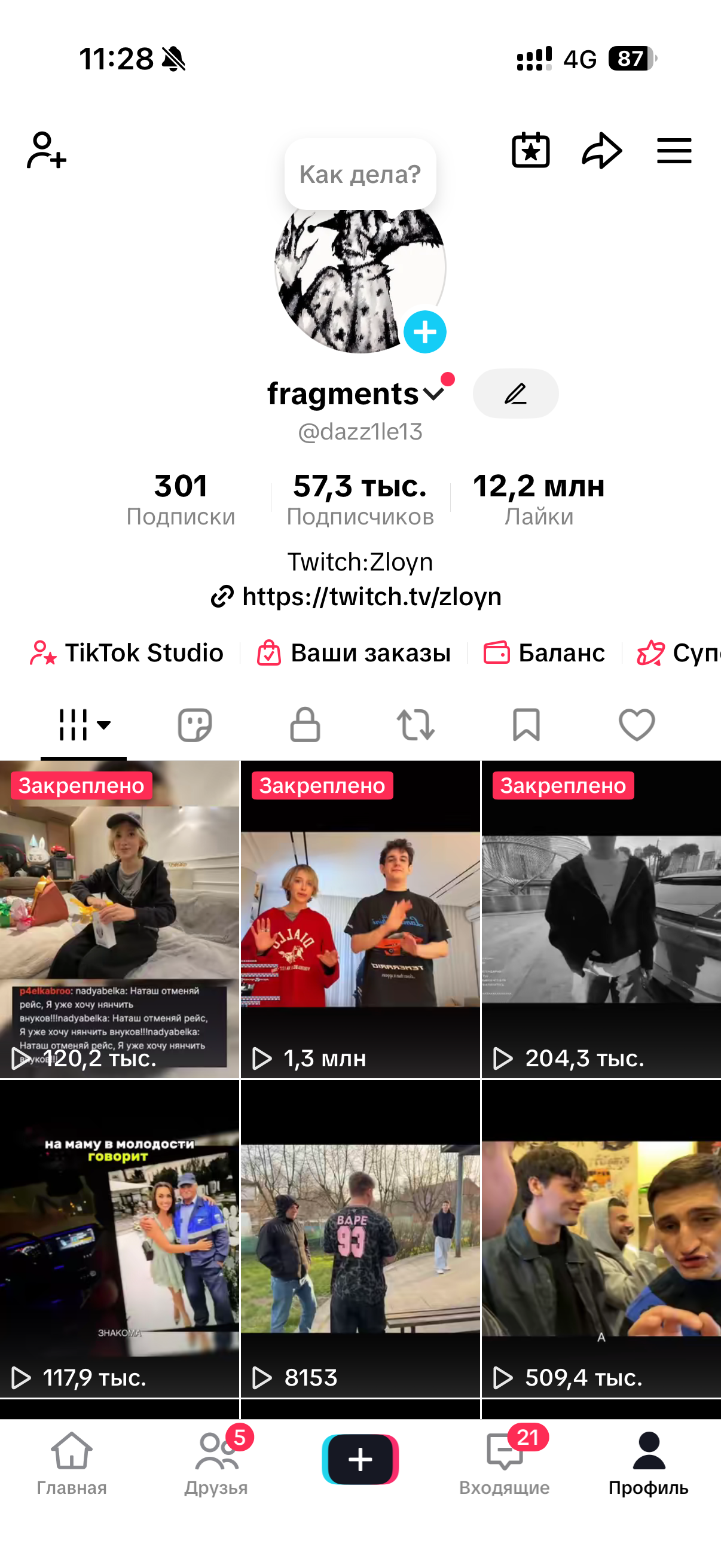
Task: Open the hamburger menu
Action: [674, 150]
